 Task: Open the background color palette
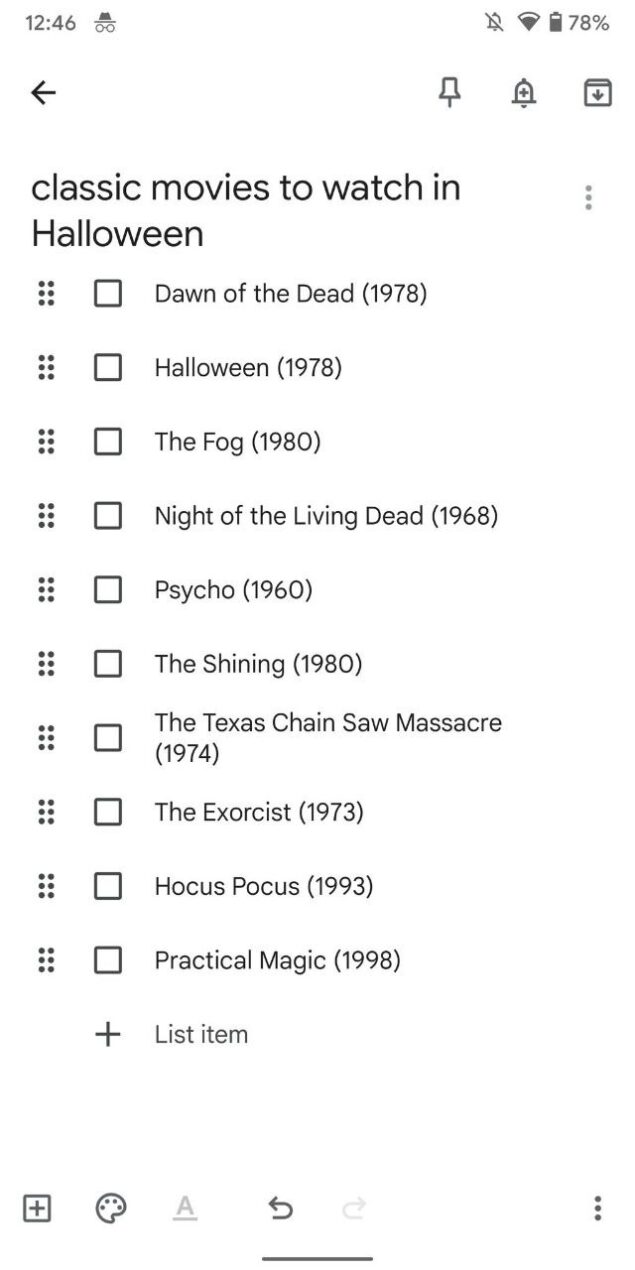(x=110, y=1208)
